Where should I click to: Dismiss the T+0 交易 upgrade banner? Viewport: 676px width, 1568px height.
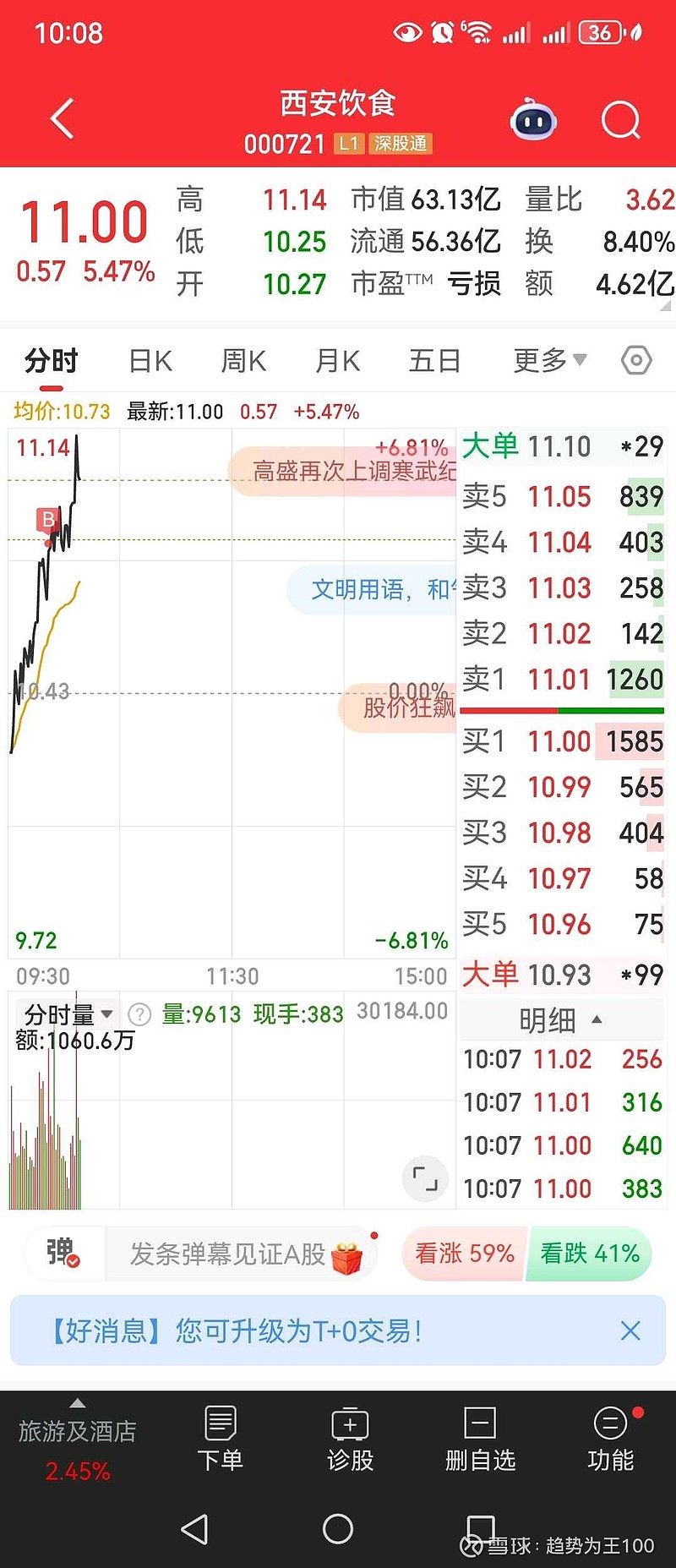click(630, 1330)
